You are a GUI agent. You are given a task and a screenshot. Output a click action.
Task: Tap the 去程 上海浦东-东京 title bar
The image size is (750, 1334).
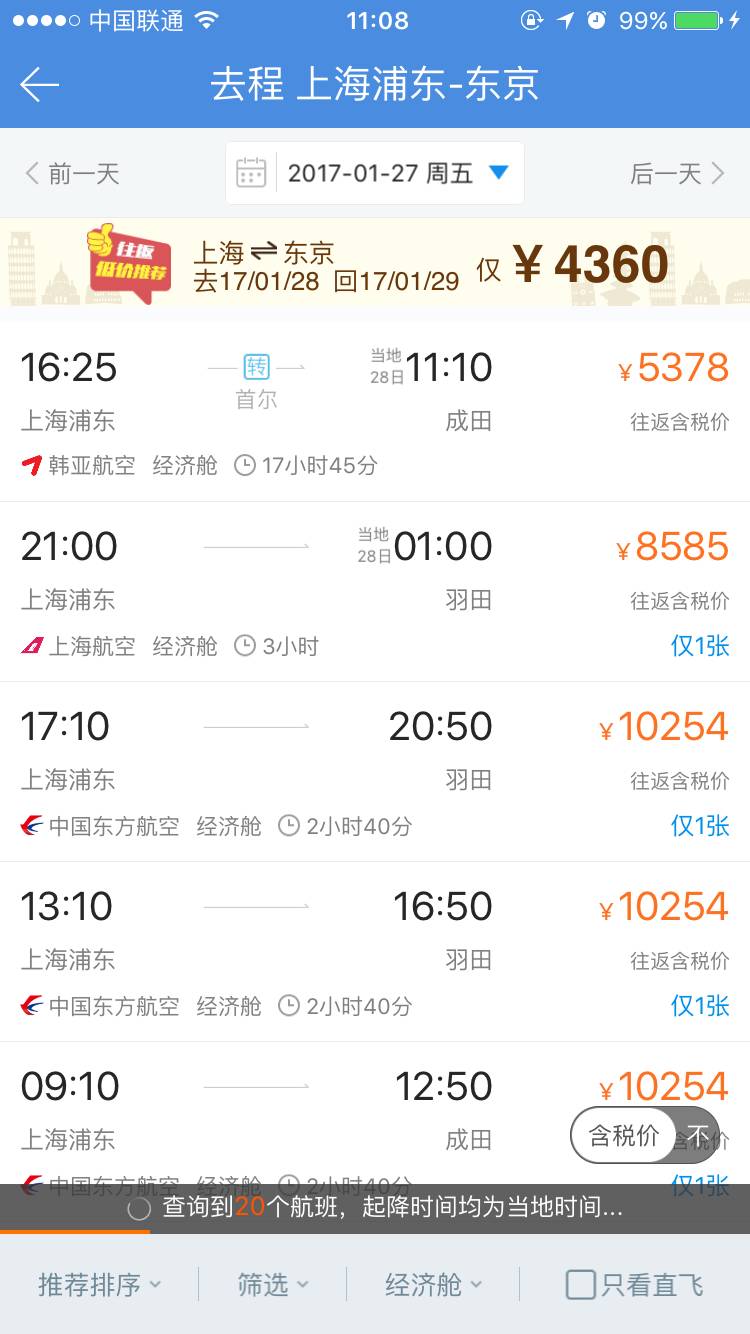(375, 84)
